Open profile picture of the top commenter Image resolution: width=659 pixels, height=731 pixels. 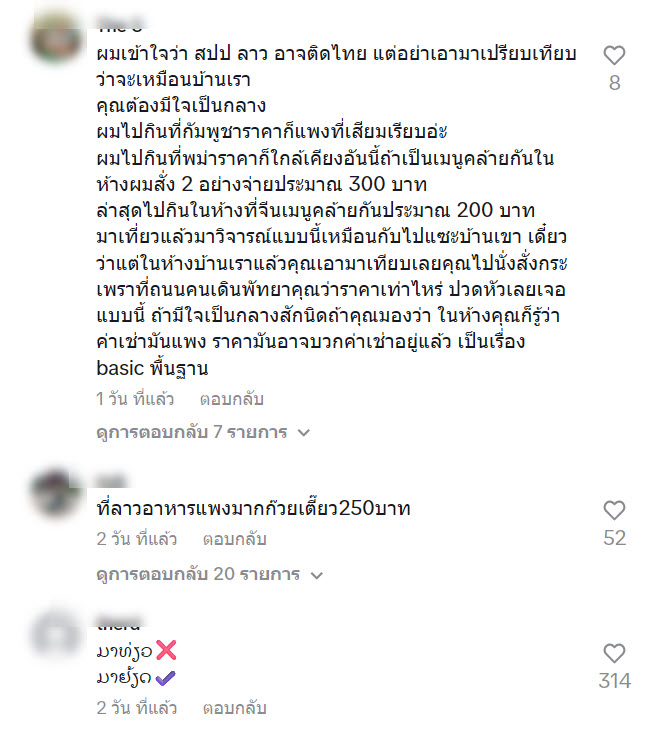tap(57, 37)
